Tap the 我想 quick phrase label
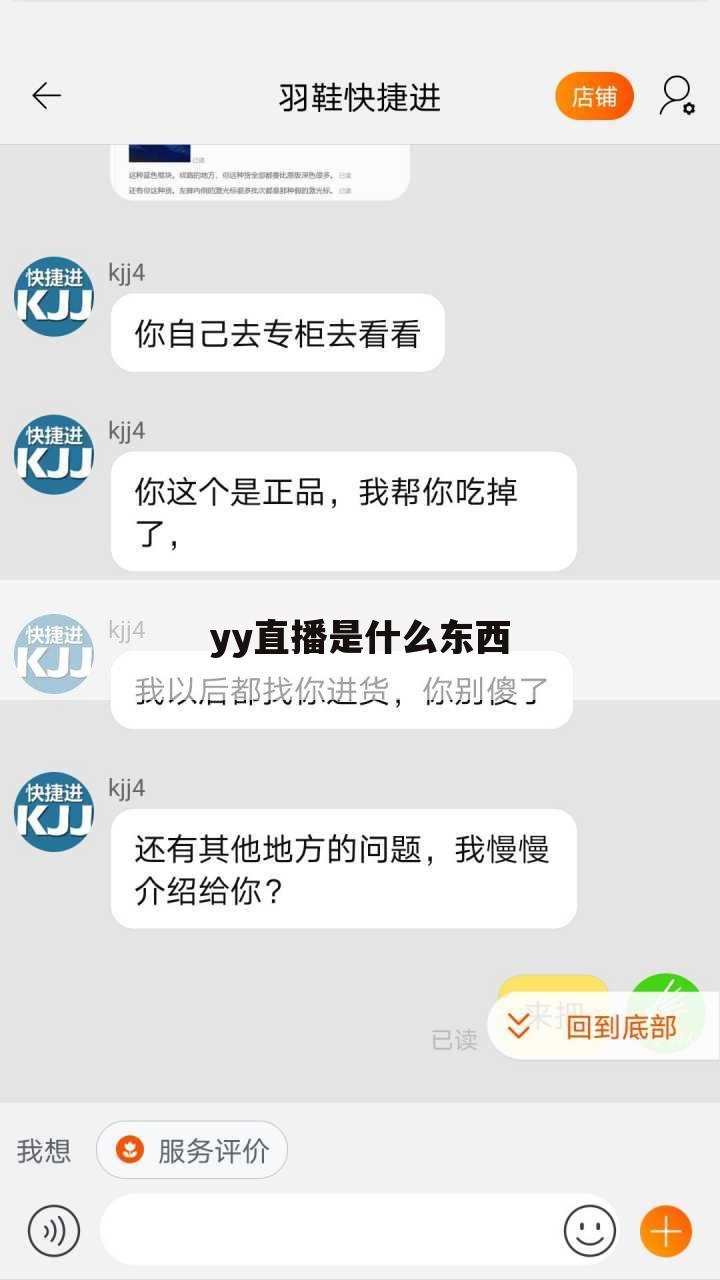 pos(44,1150)
